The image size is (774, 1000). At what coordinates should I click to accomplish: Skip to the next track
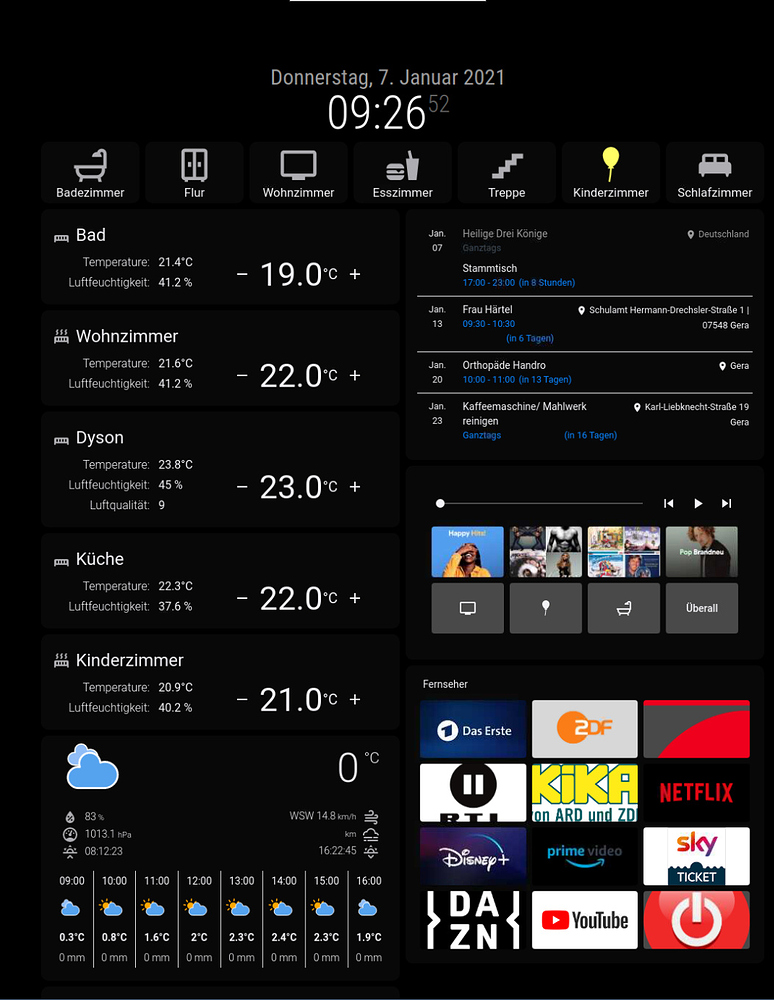tap(727, 503)
